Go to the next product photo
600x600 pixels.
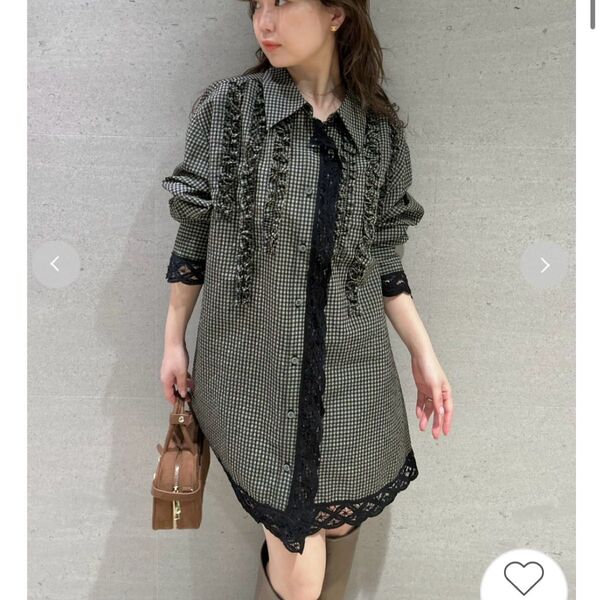(x=544, y=265)
